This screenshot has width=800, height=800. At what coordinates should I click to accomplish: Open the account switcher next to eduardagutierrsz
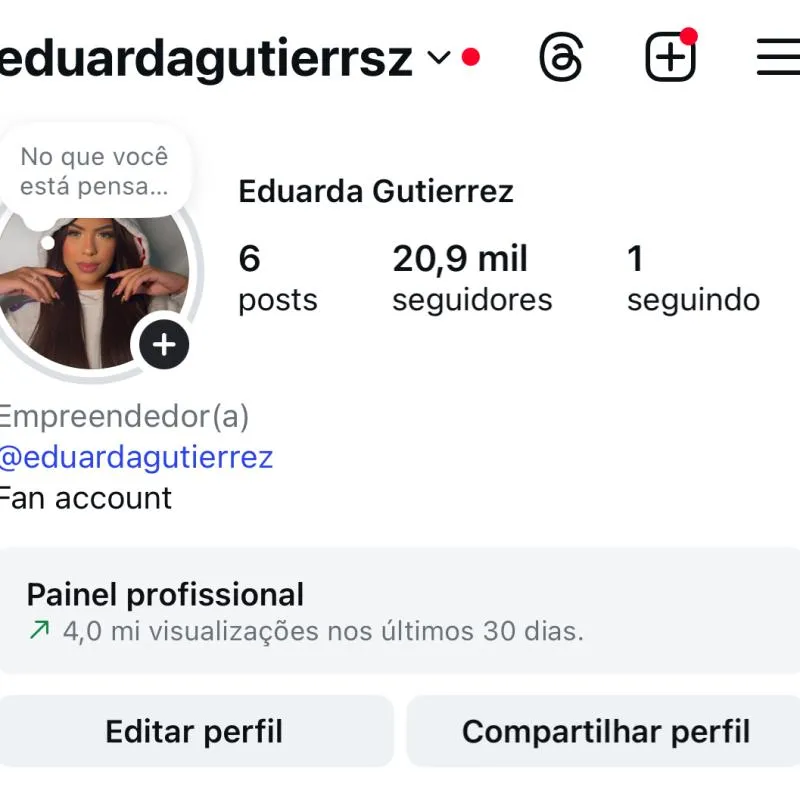click(x=438, y=58)
